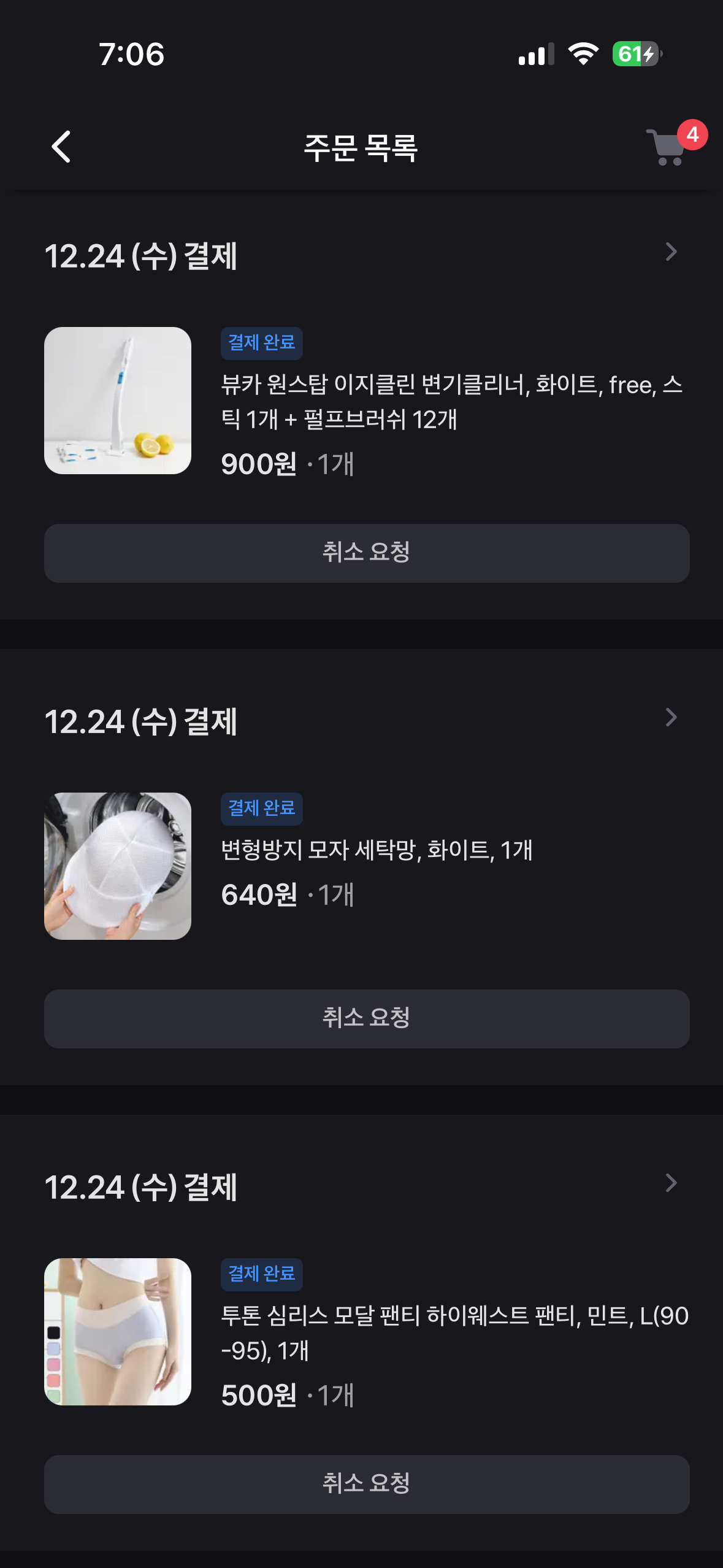
Task: Open the 뷰카 변기클리너 product thumbnail
Action: click(118, 401)
